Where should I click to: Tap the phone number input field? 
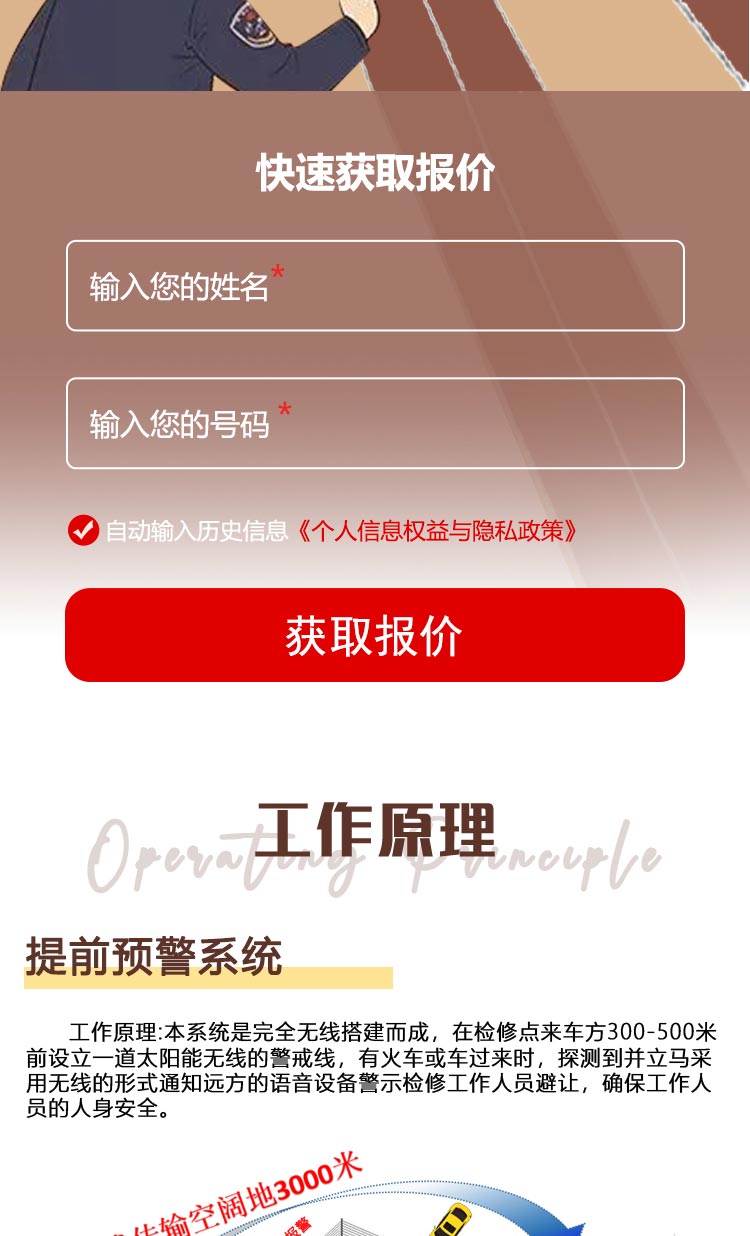(x=375, y=423)
